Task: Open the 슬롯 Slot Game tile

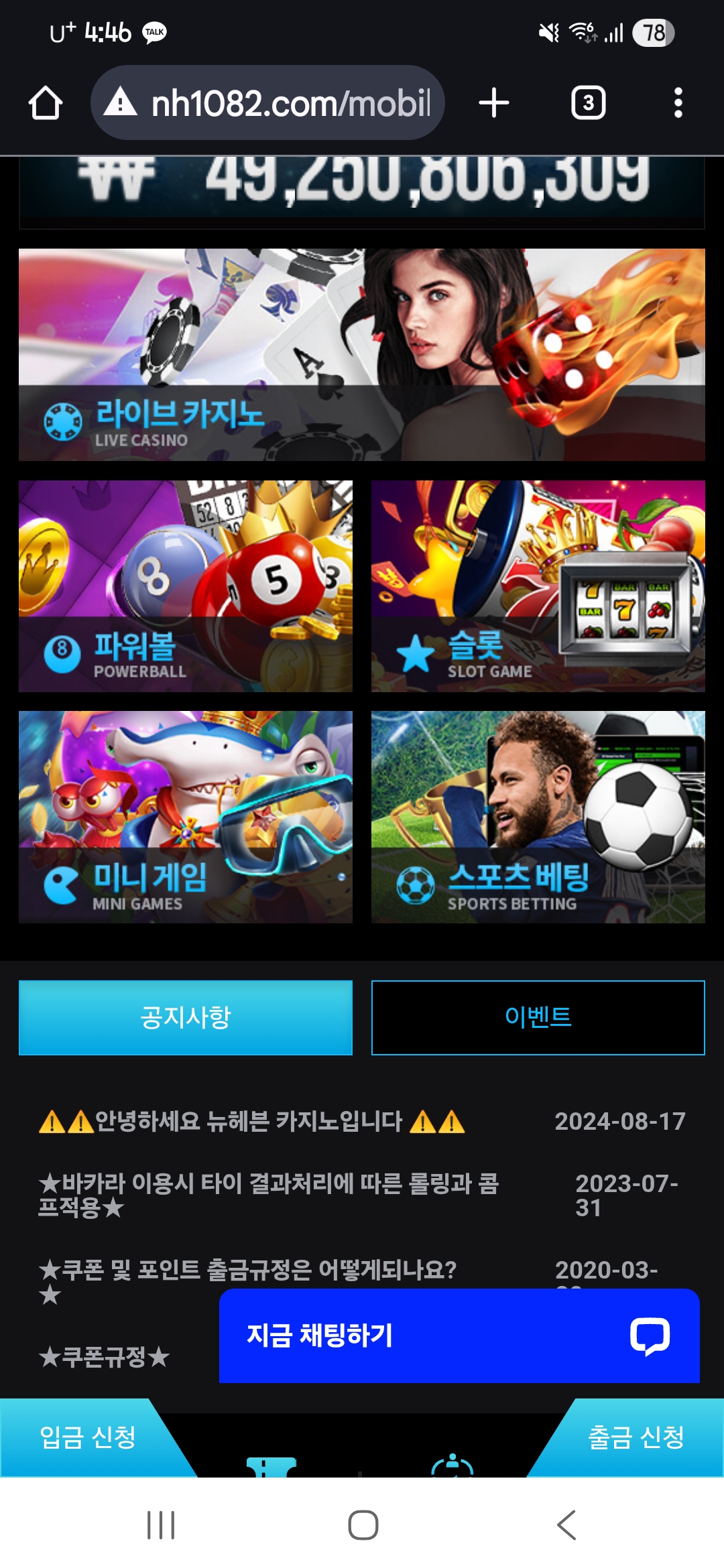Action: pyautogui.click(x=538, y=586)
